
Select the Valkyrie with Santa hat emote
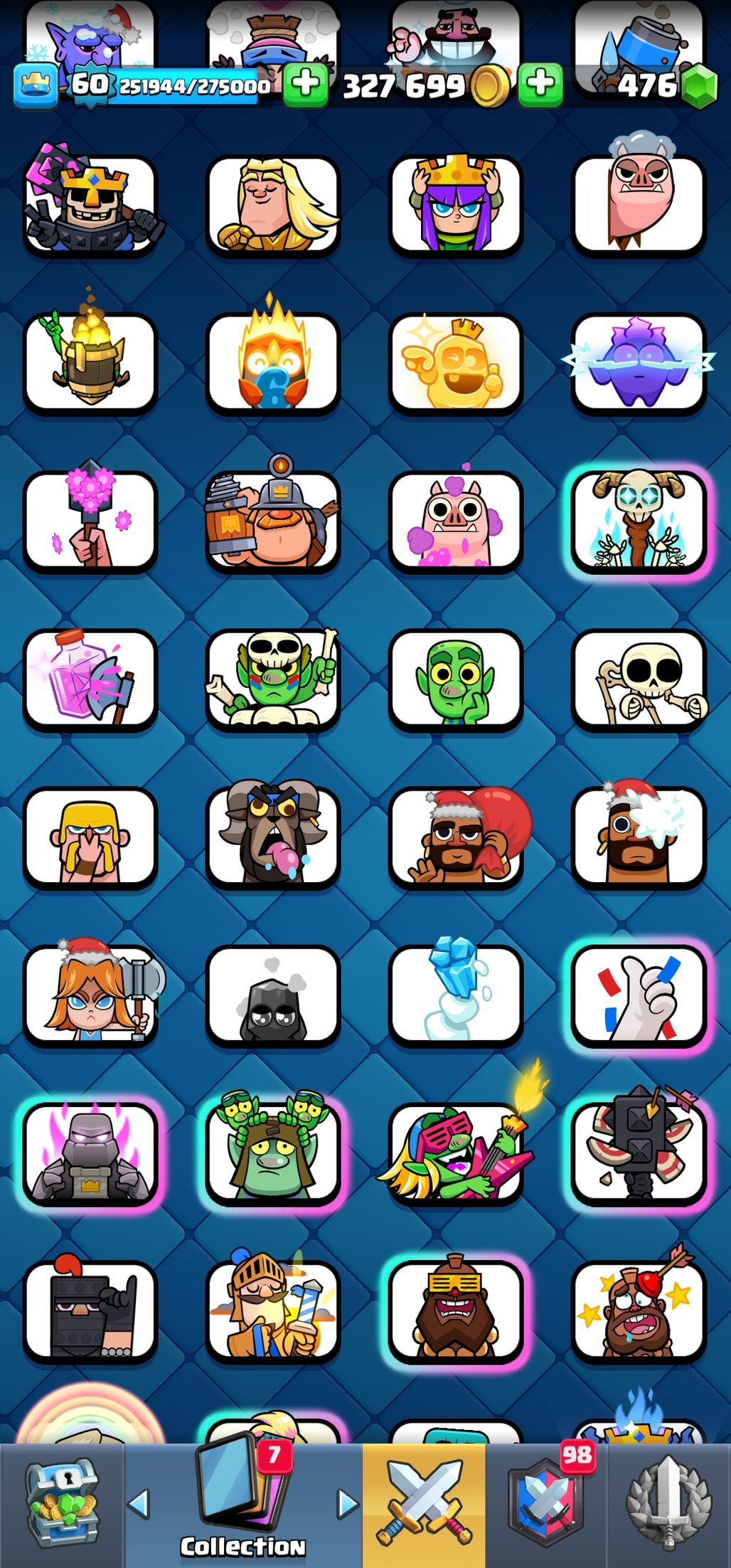[x=90, y=995]
